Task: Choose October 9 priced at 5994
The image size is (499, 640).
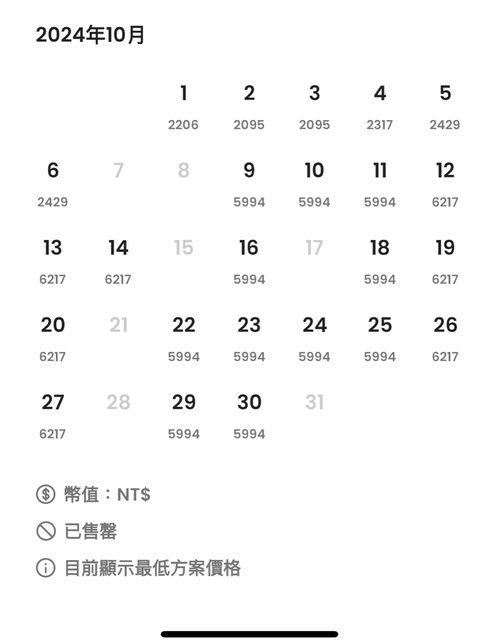Action: pos(249,184)
